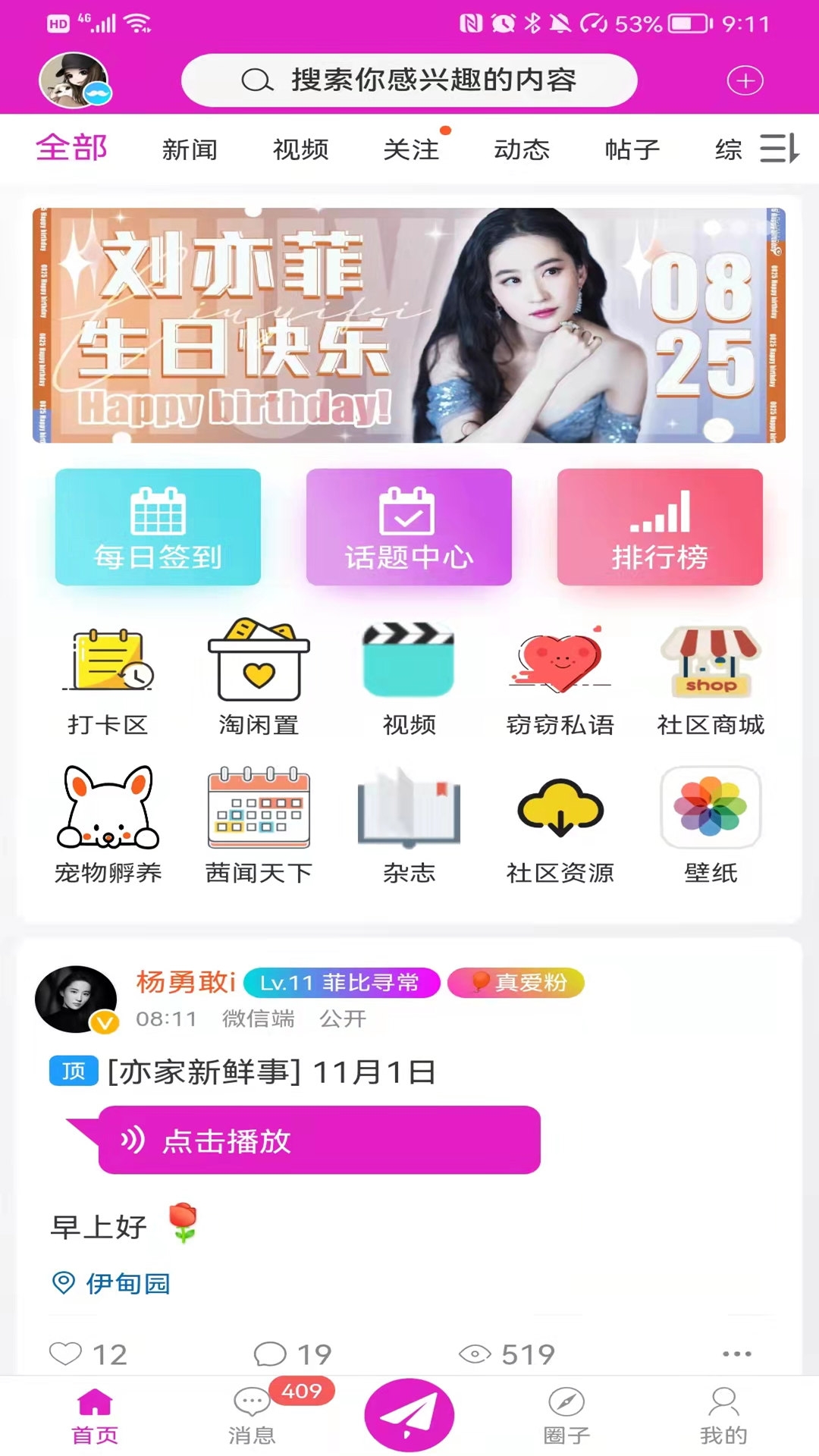Viewport: 819px width, 1456px height.
Task: Switch to the 消息 messages tab
Action: click(252, 1415)
